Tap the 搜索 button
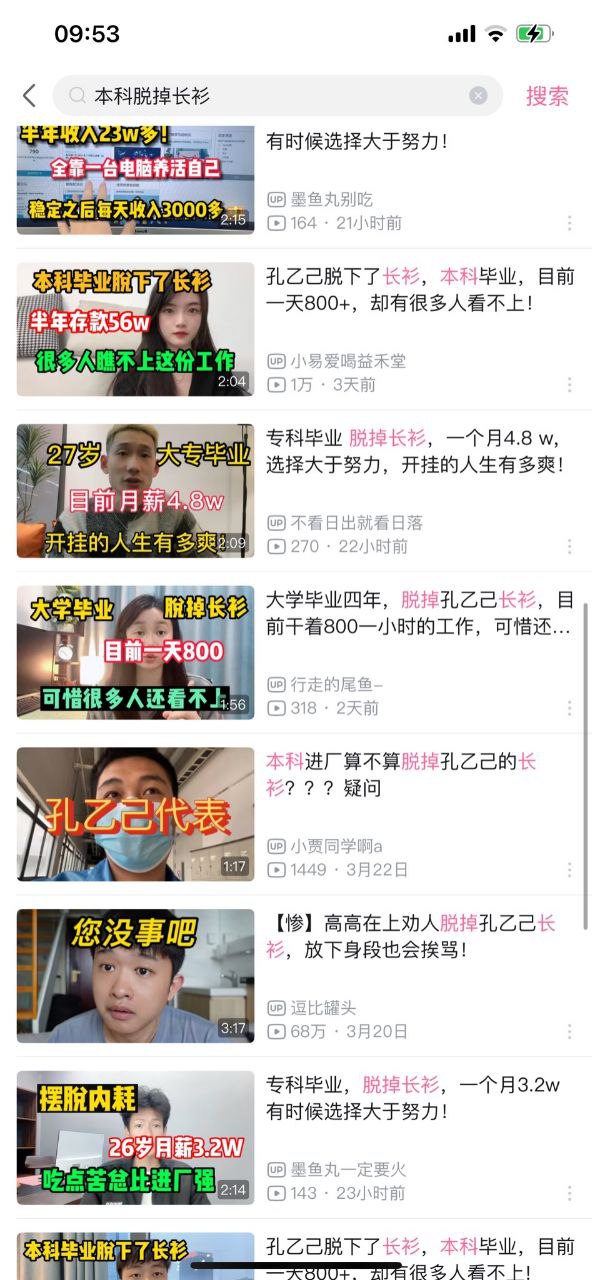The image size is (592, 1280). click(x=547, y=96)
